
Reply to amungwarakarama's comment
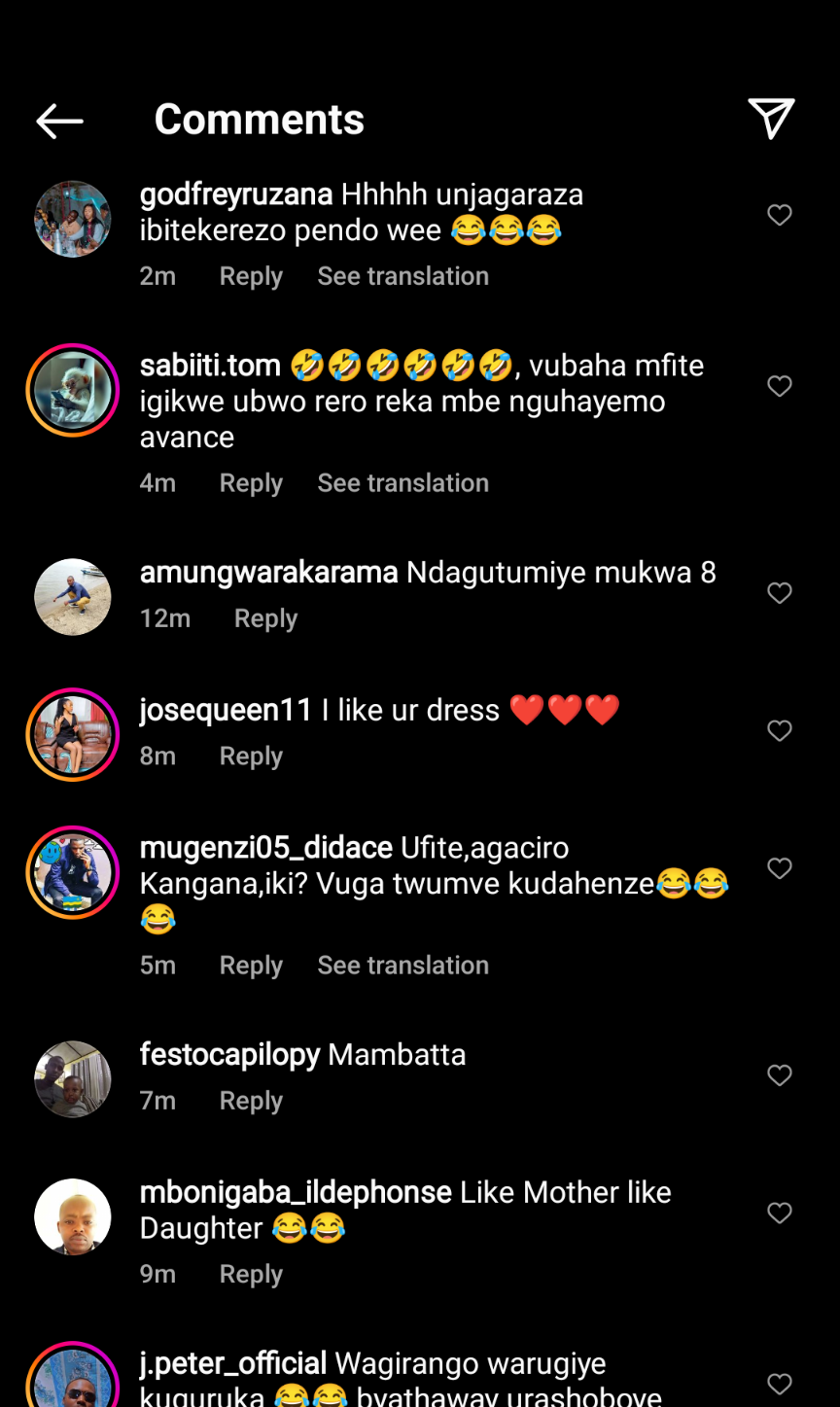pos(265,618)
